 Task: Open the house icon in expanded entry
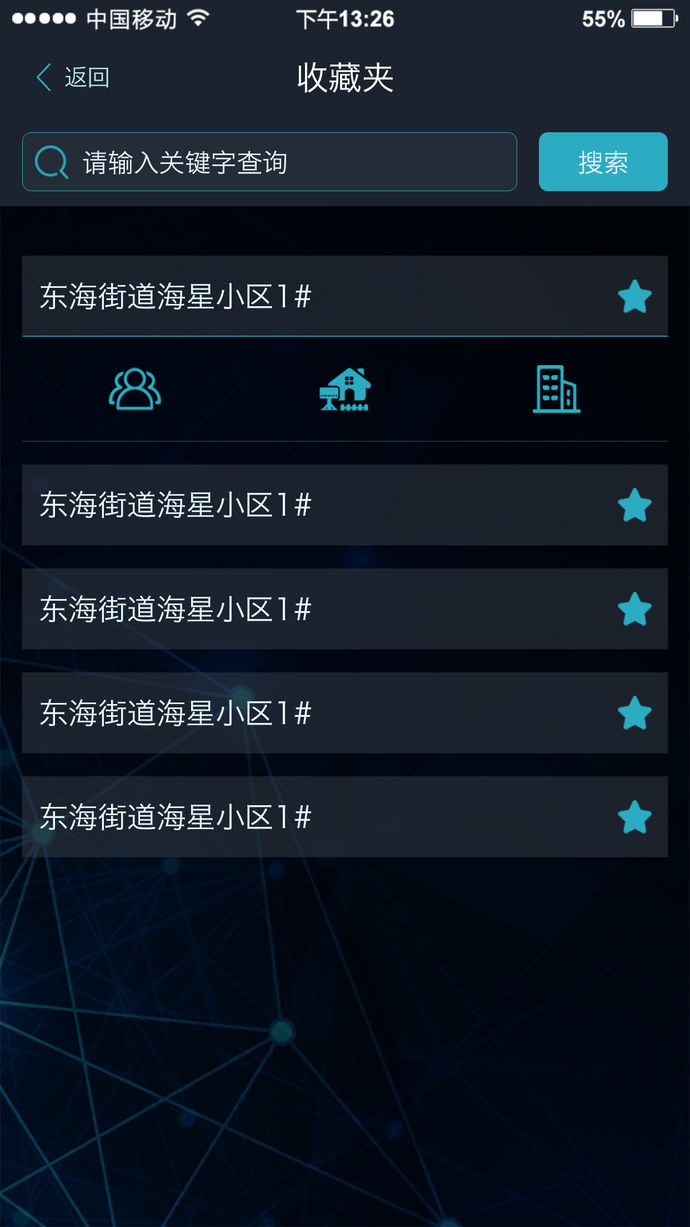click(345, 390)
